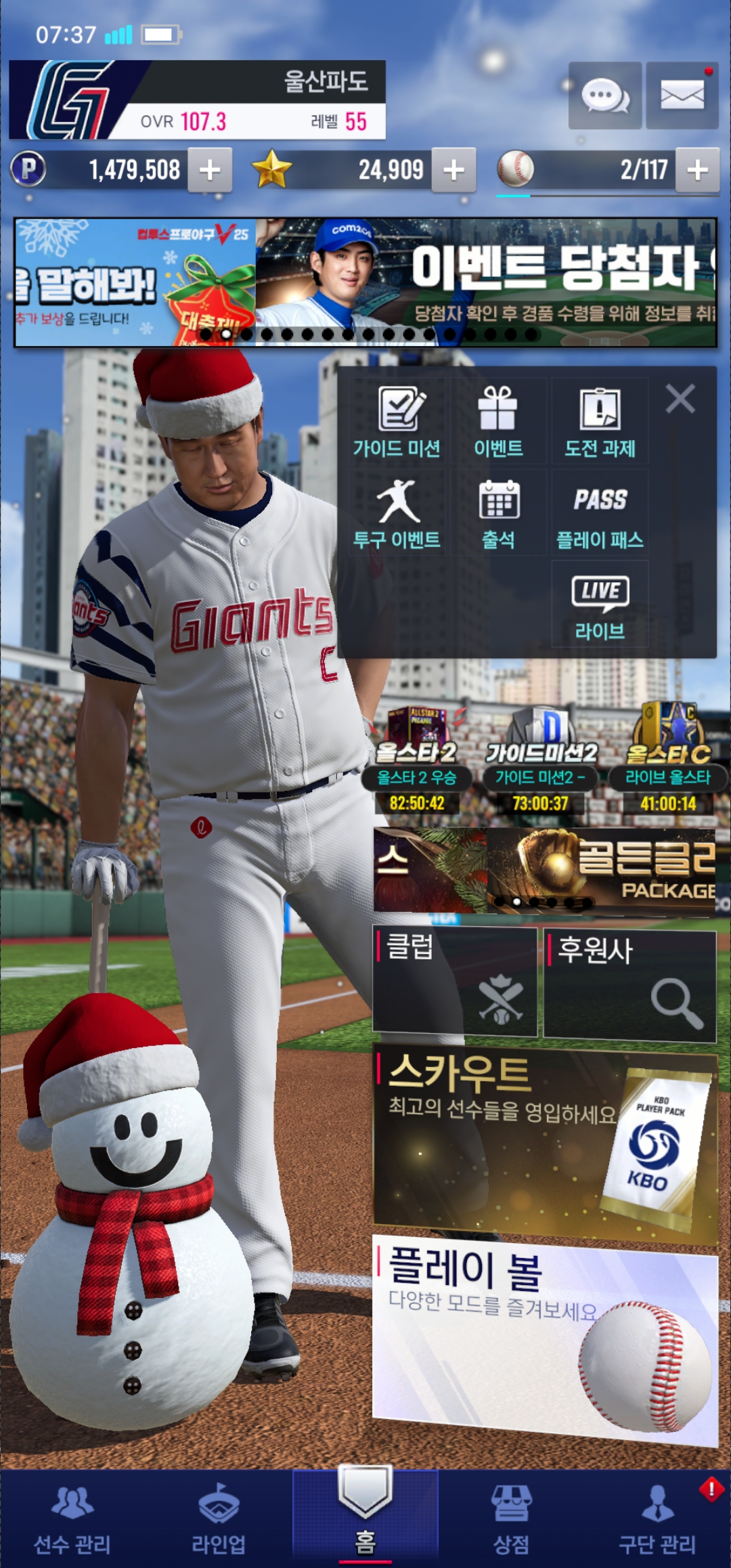Viewport: 731px width, 1568px height.
Task: Add more points with the plus button
Action: (x=210, y=170)
